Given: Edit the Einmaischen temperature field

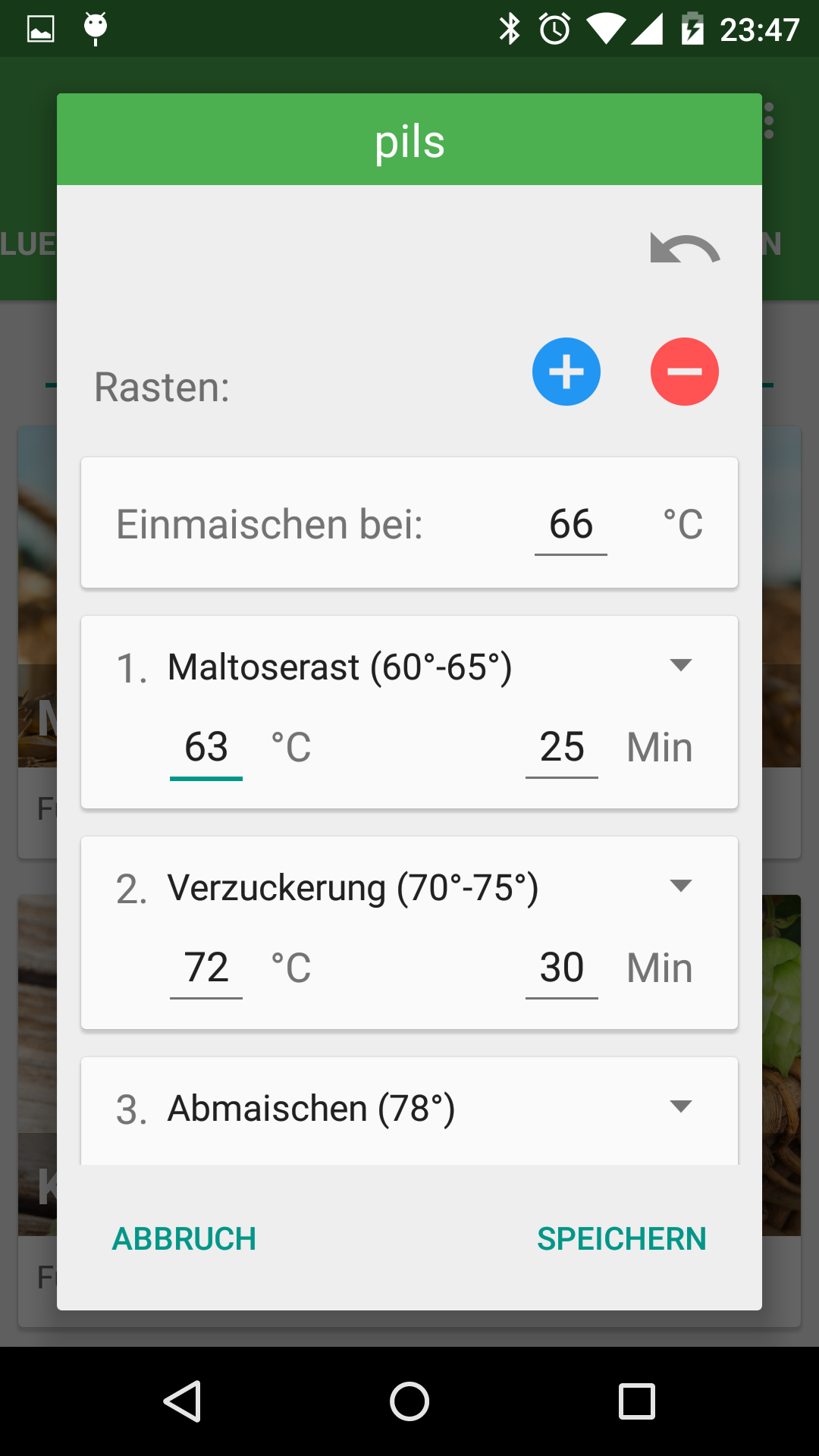Looking at the screenshot, I should (570, 525).
